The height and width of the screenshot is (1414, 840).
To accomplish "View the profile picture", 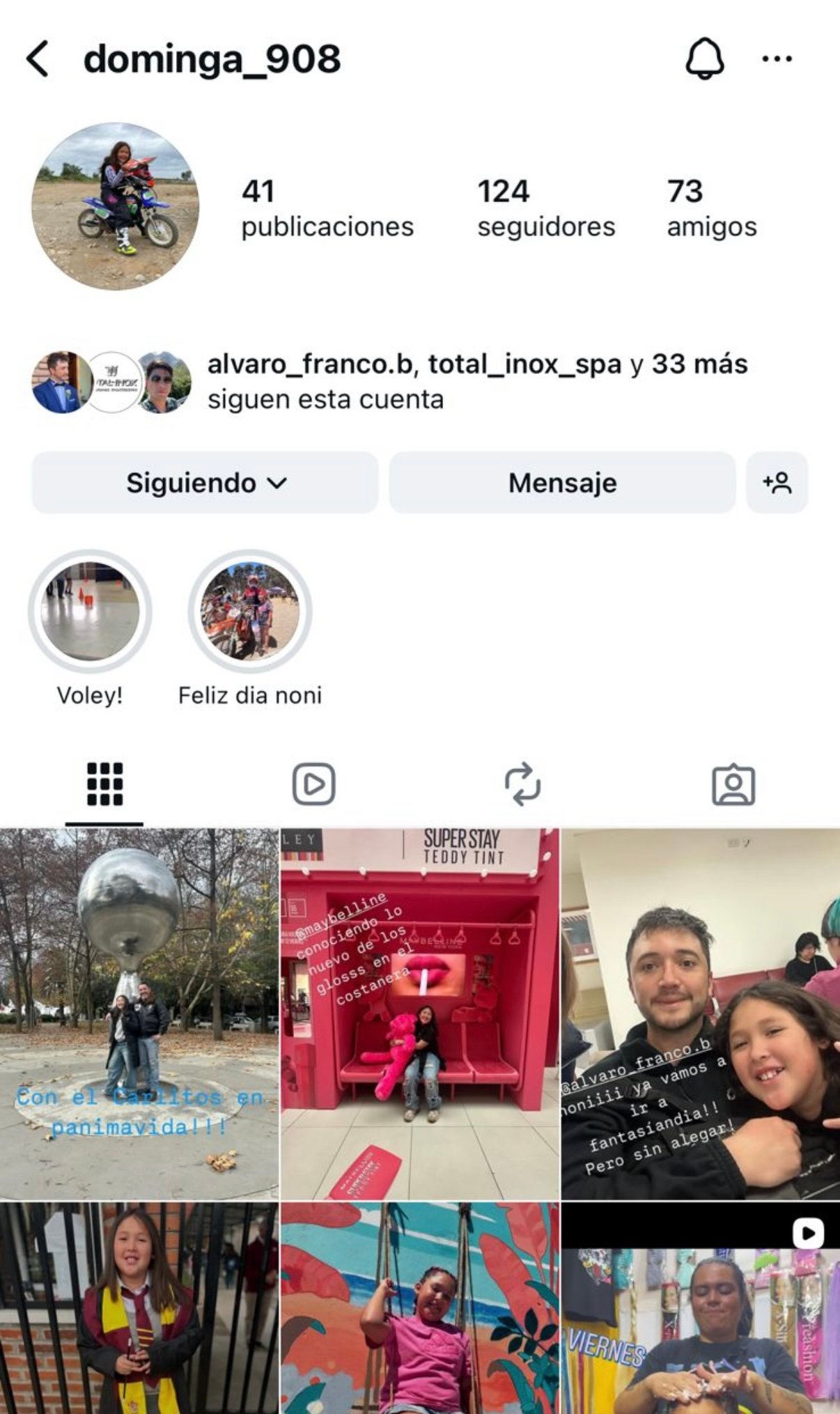I will [x=116, y=206].
